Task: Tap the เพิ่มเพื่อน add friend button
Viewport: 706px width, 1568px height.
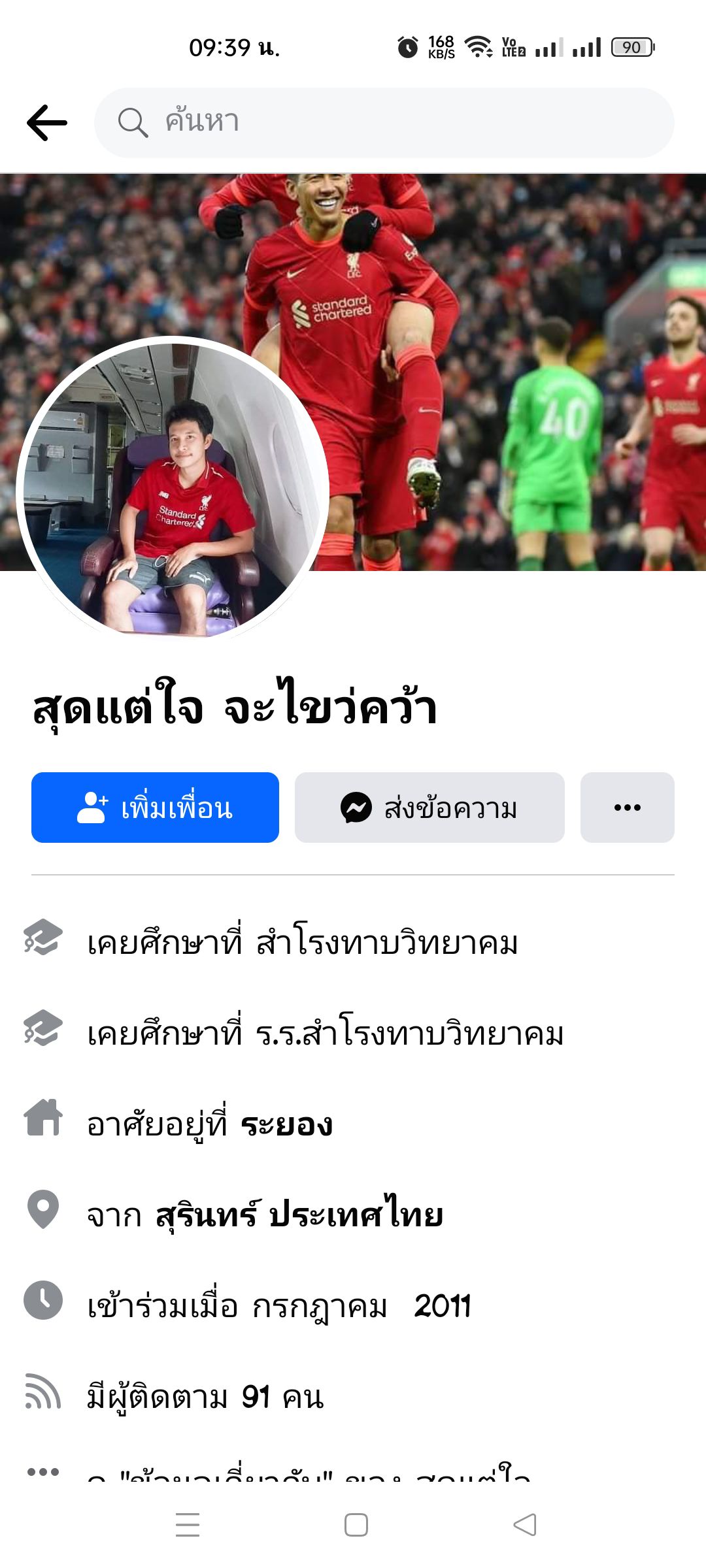Action: click(x=155, y=808)
